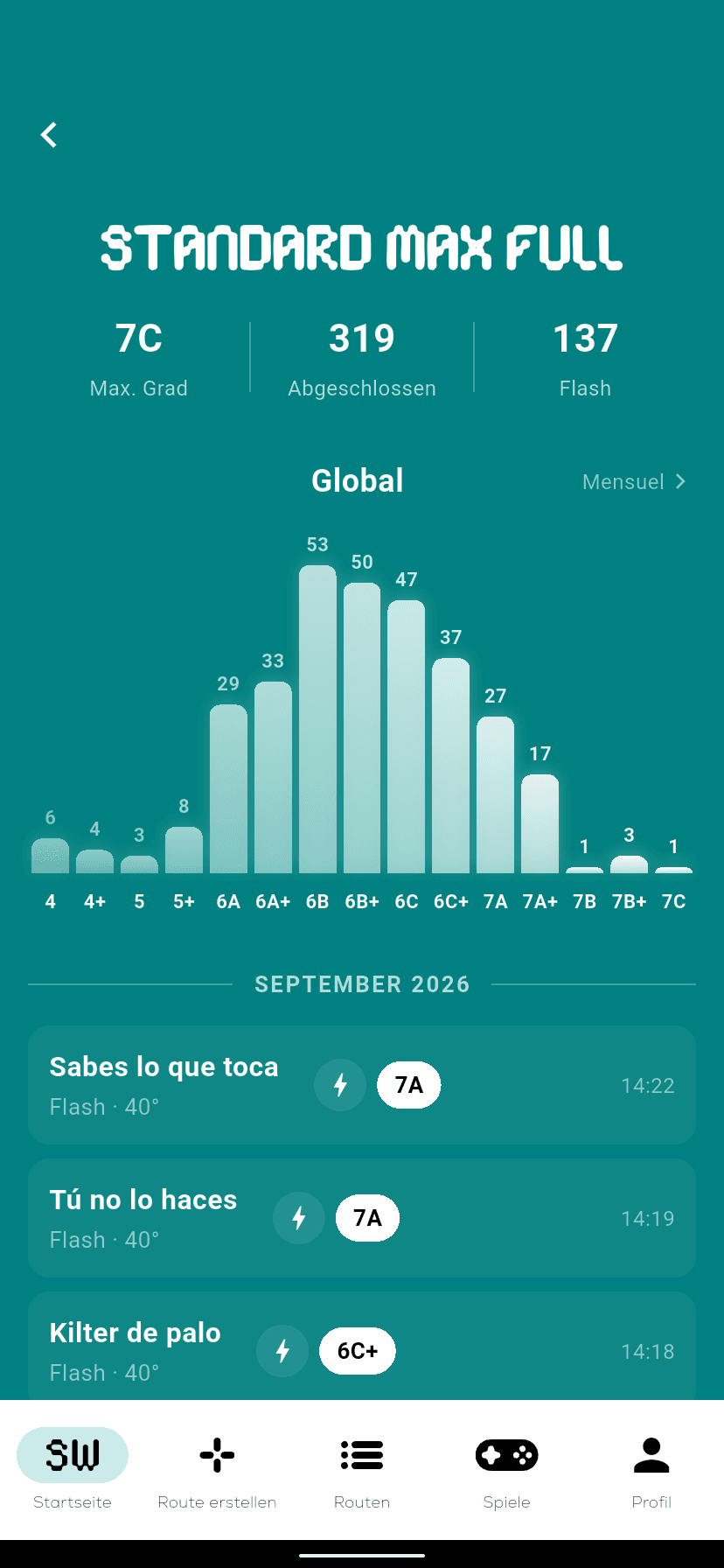Open the Sabes lo que toca entry

point(362,1085)
